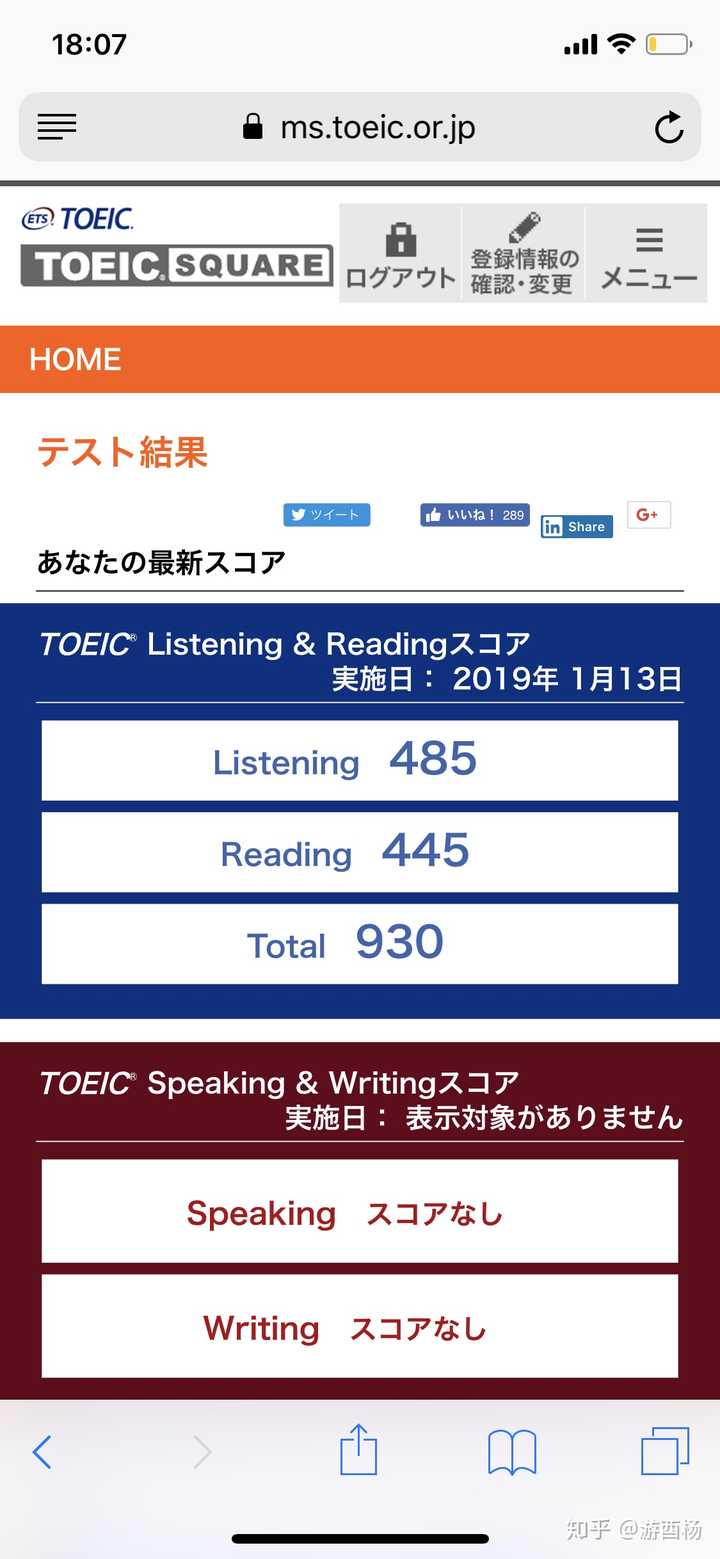This screenshot has height=1559, width=720.
Task: Tap the TOEIC SQUARE logo link
Action: (x=177, y=265)
